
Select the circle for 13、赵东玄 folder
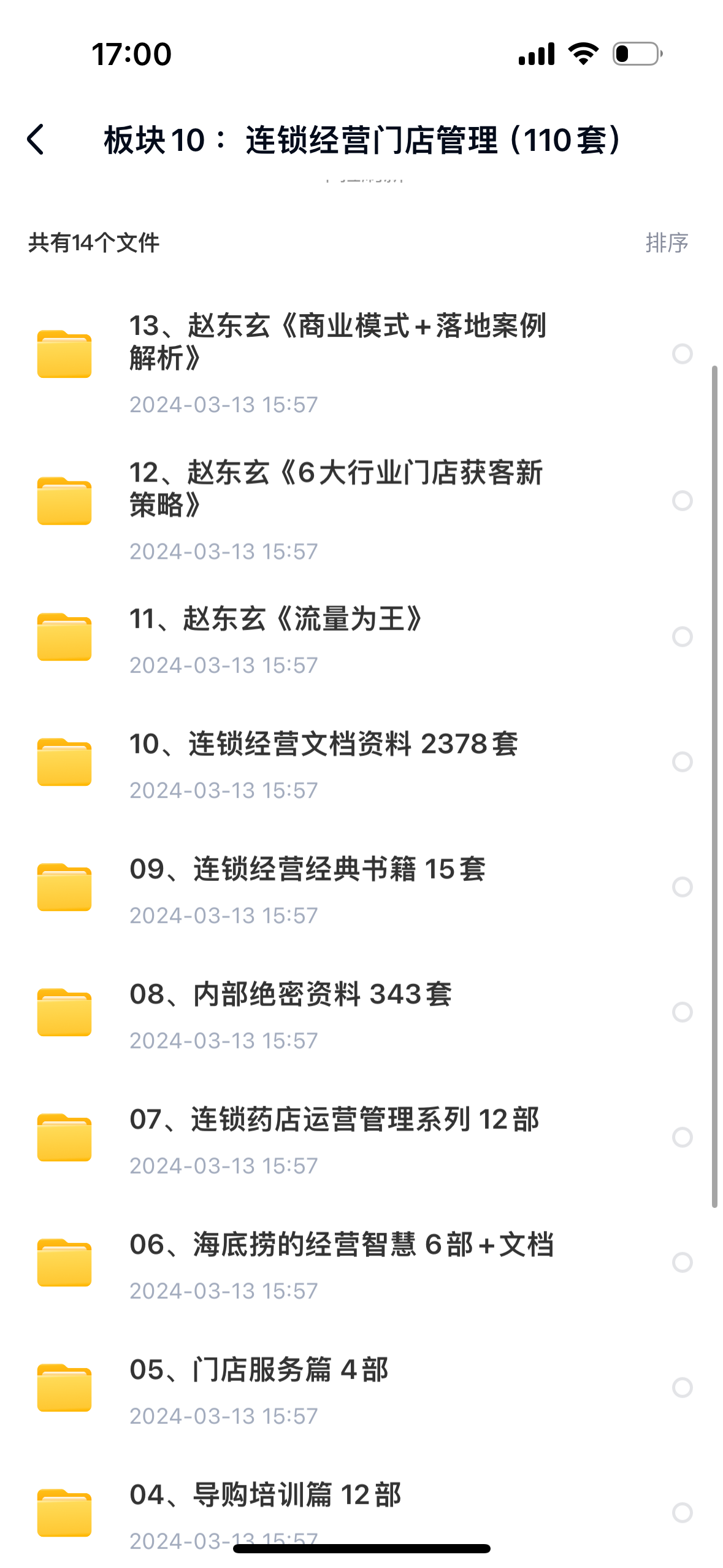click(682, 354)
